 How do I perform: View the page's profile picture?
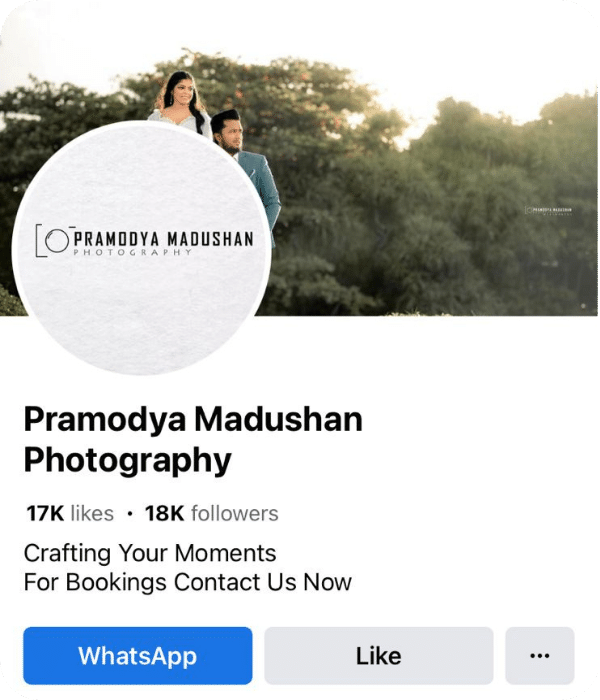tap(140, 248)
